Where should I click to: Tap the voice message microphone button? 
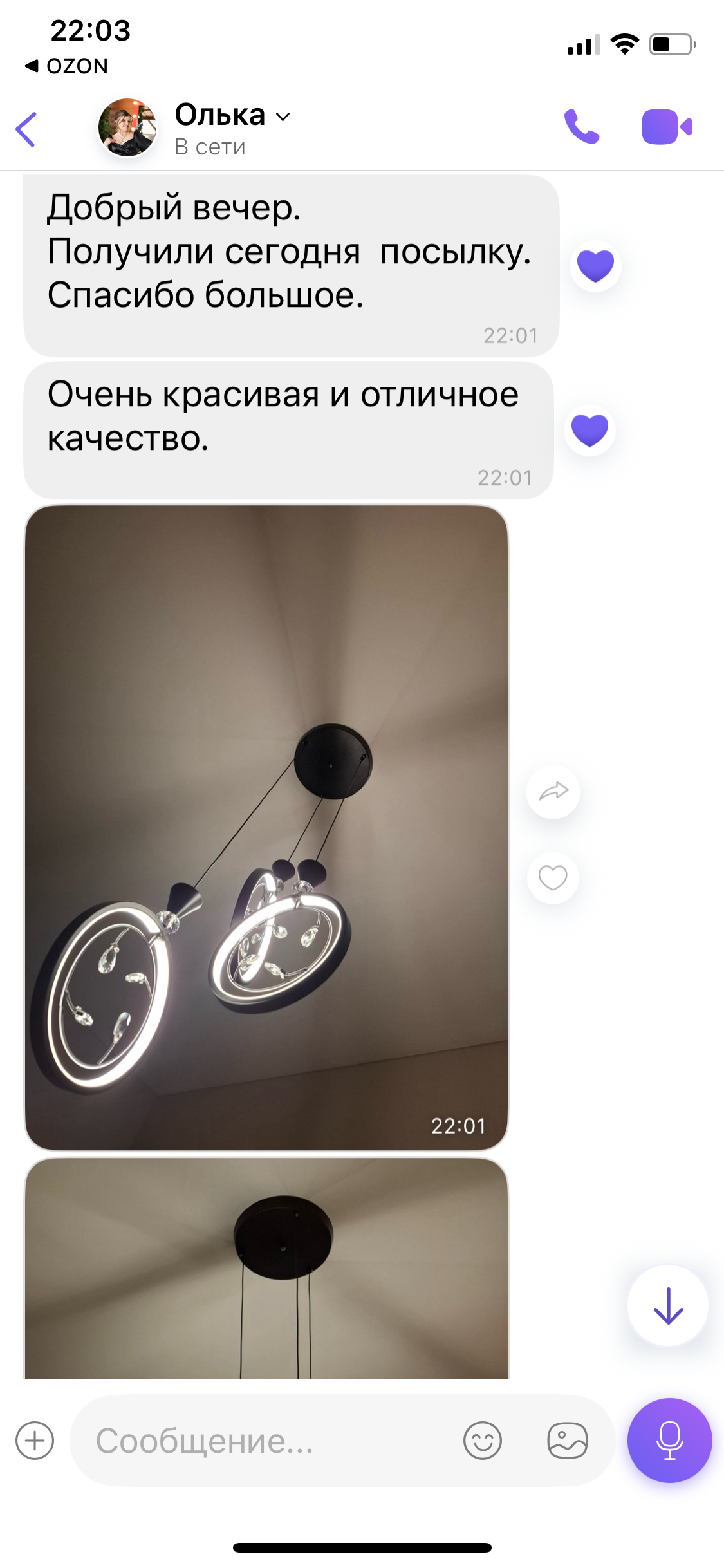[669, 1441]
